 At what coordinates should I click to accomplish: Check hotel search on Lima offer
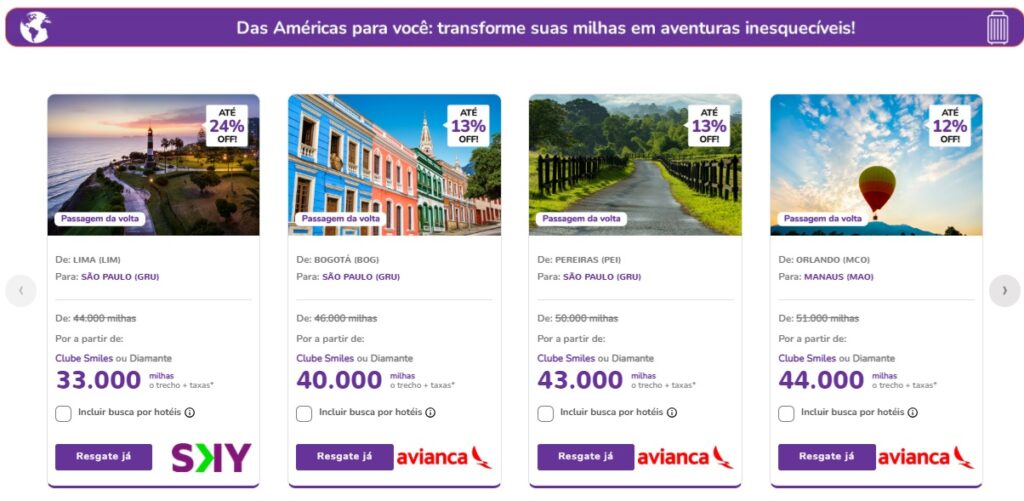(x=64, y=413)
